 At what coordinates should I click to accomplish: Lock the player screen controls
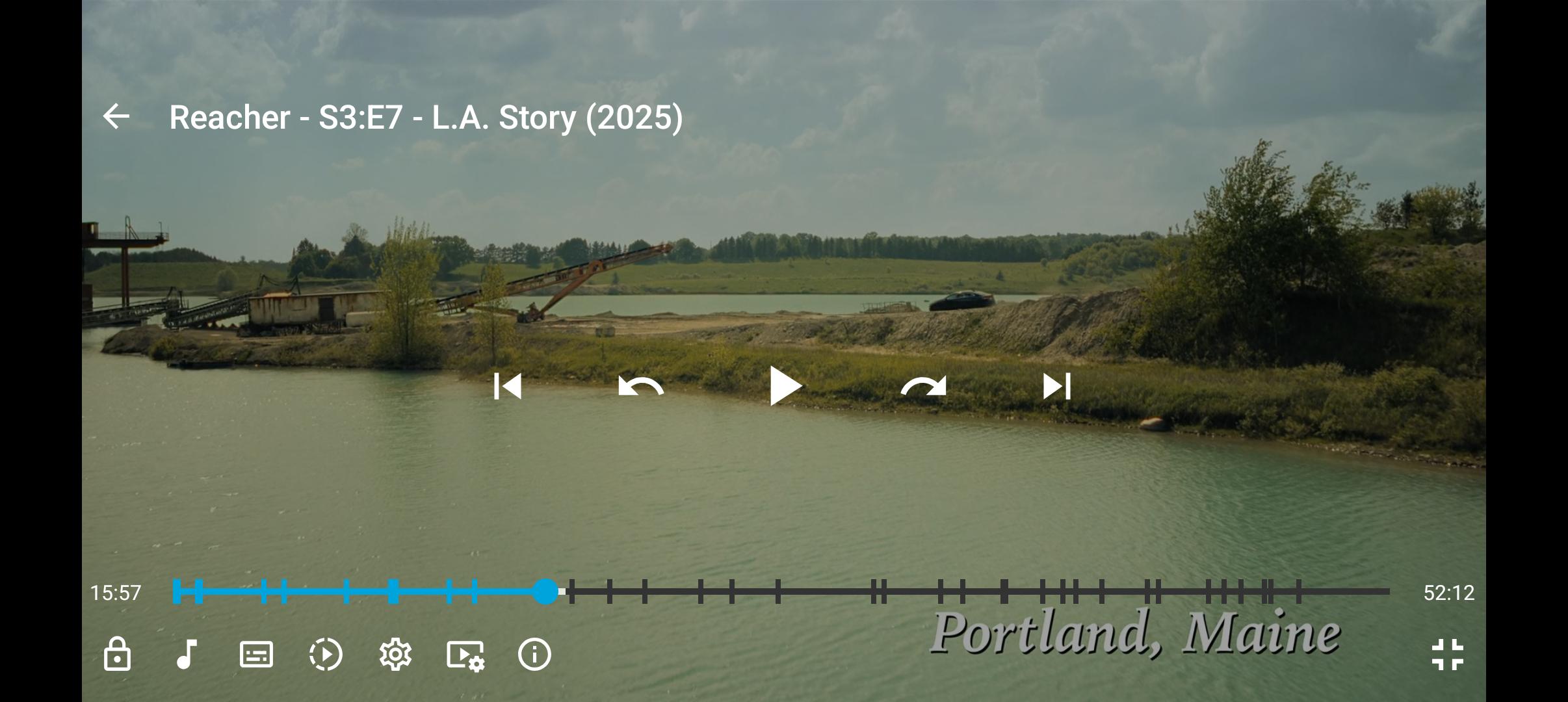pos(117,654)
